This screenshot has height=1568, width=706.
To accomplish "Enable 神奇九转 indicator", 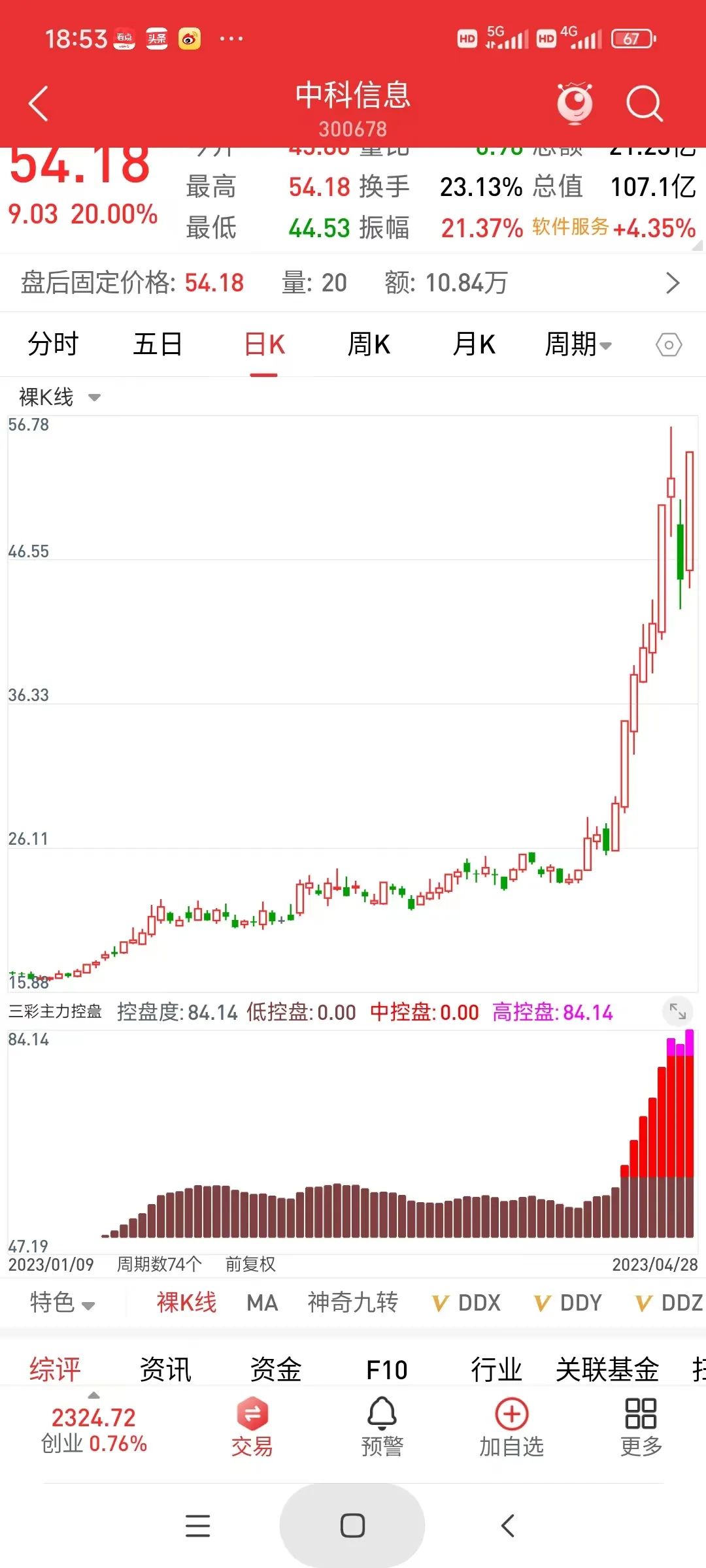I will [x=352, y=1303].
